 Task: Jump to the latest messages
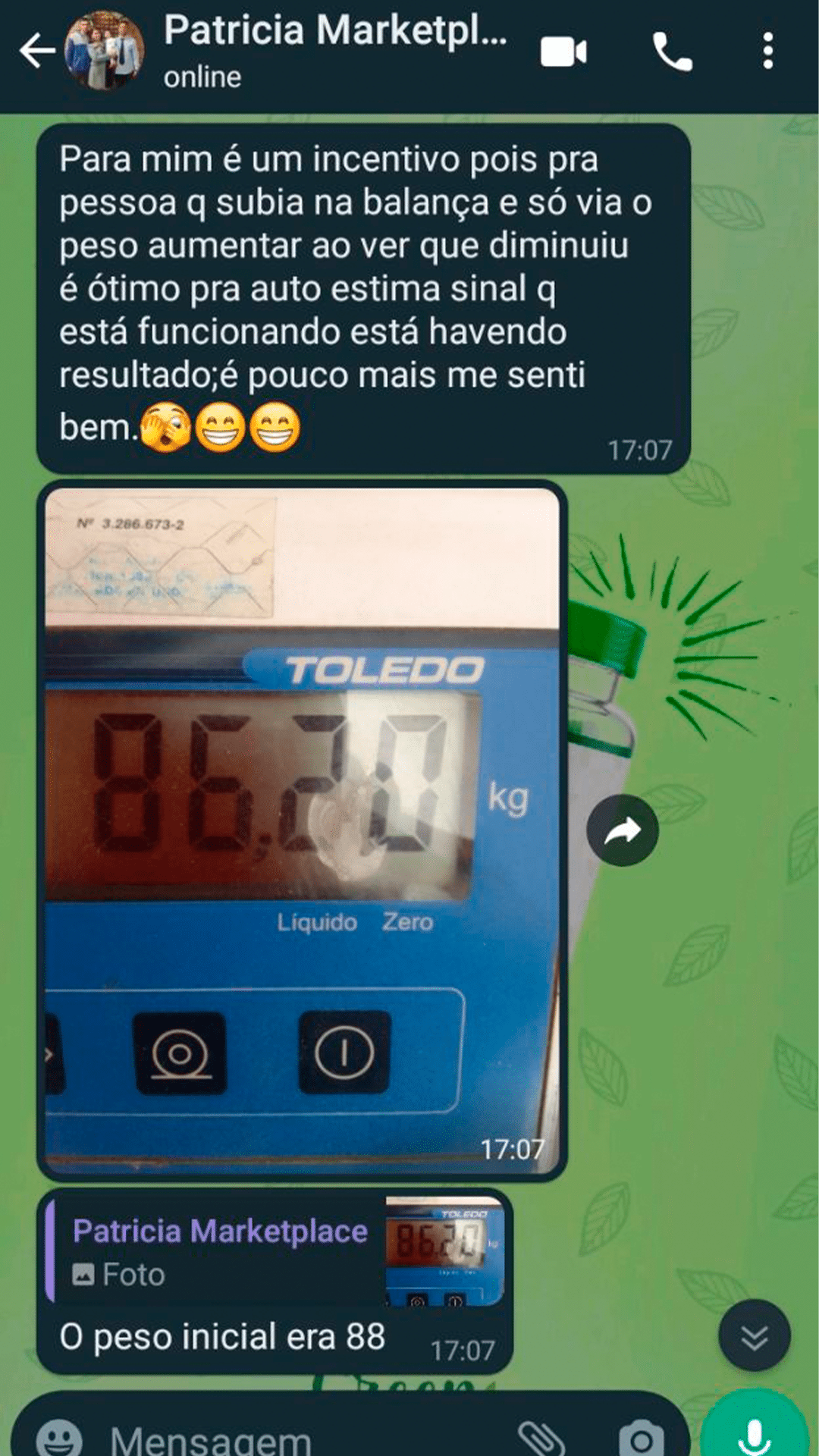coord(754,1336)
